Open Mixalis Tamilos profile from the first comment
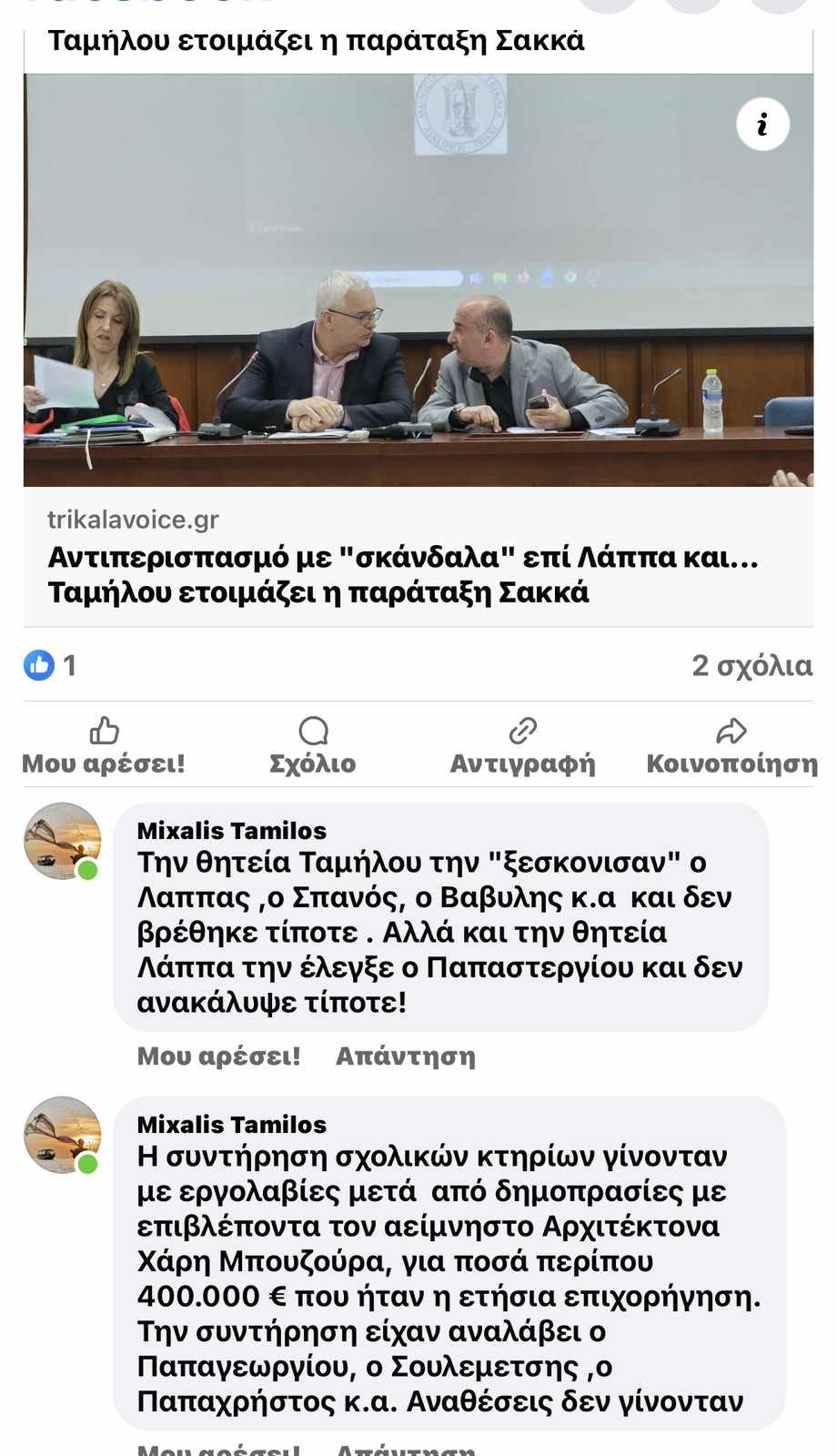The width and height of the screenshot is (837, 1456). 231,830
